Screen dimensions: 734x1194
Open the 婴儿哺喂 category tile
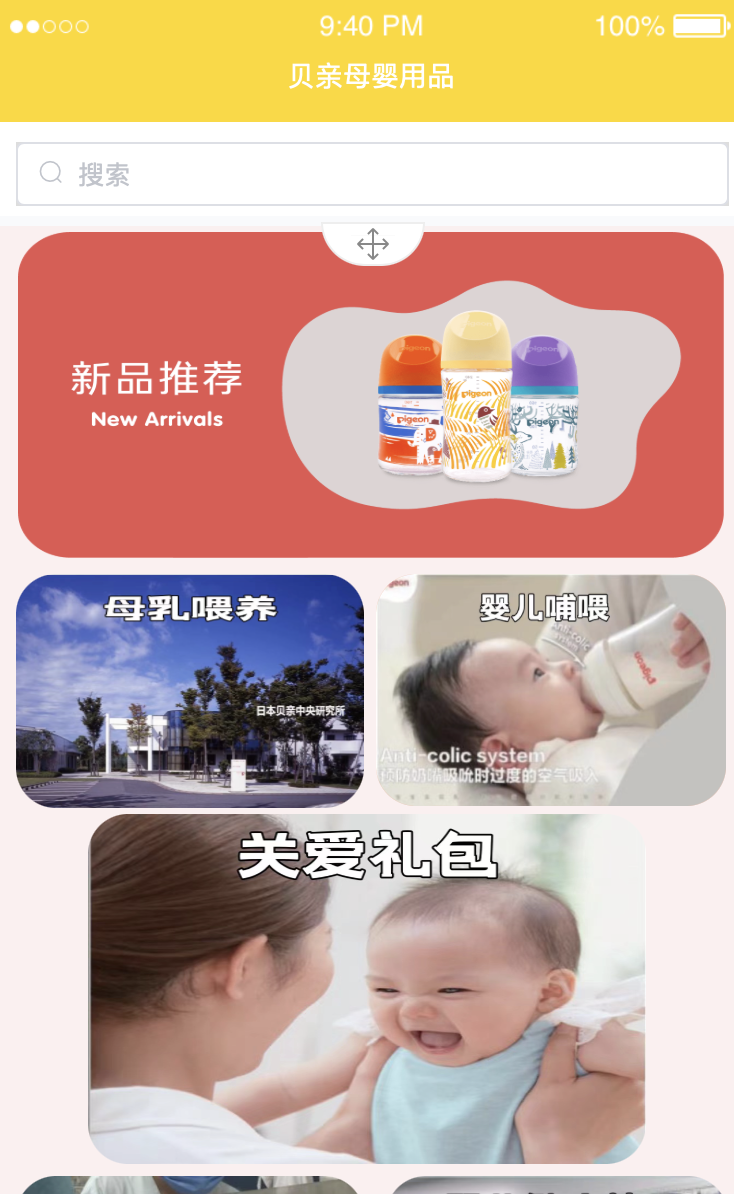coord(551,690)
